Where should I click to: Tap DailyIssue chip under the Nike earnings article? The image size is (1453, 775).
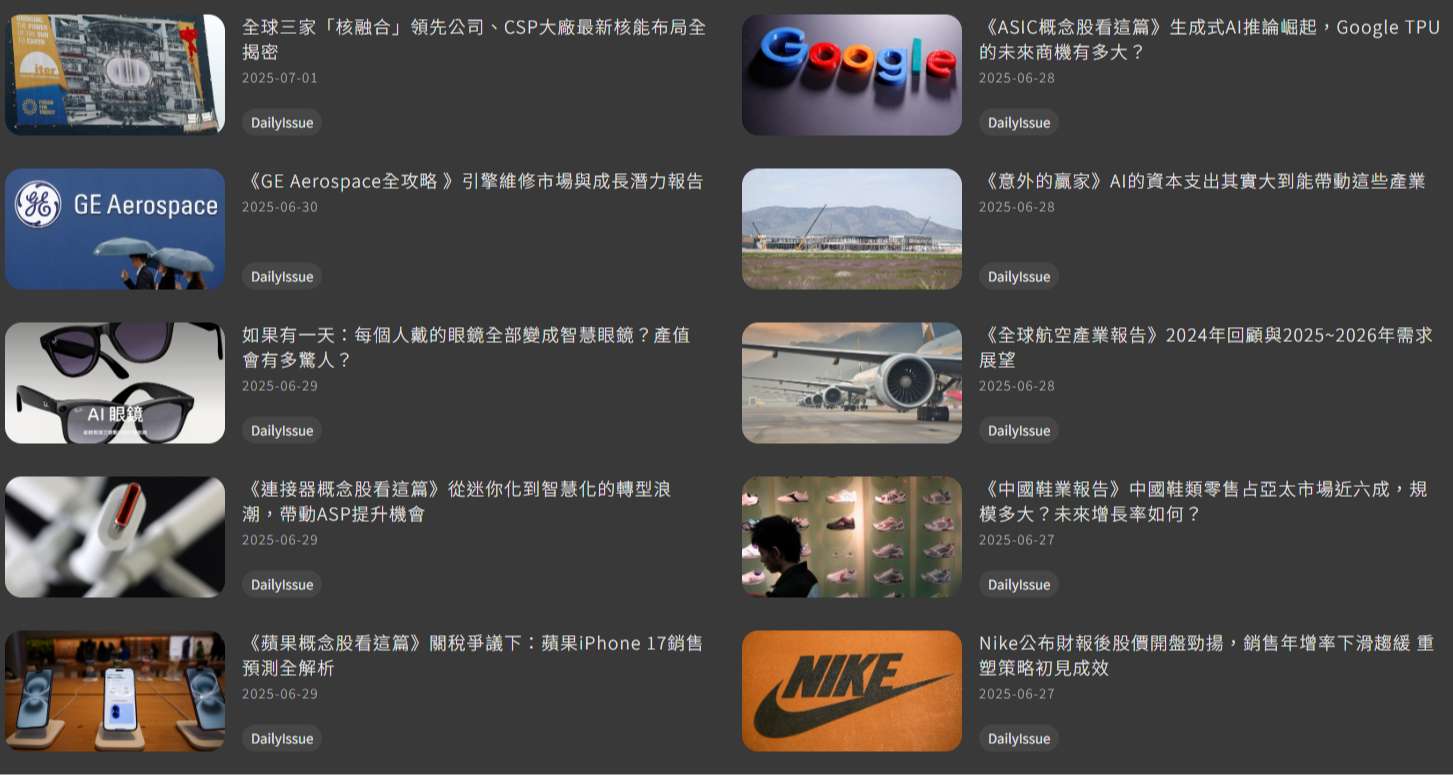(1019, 739)
